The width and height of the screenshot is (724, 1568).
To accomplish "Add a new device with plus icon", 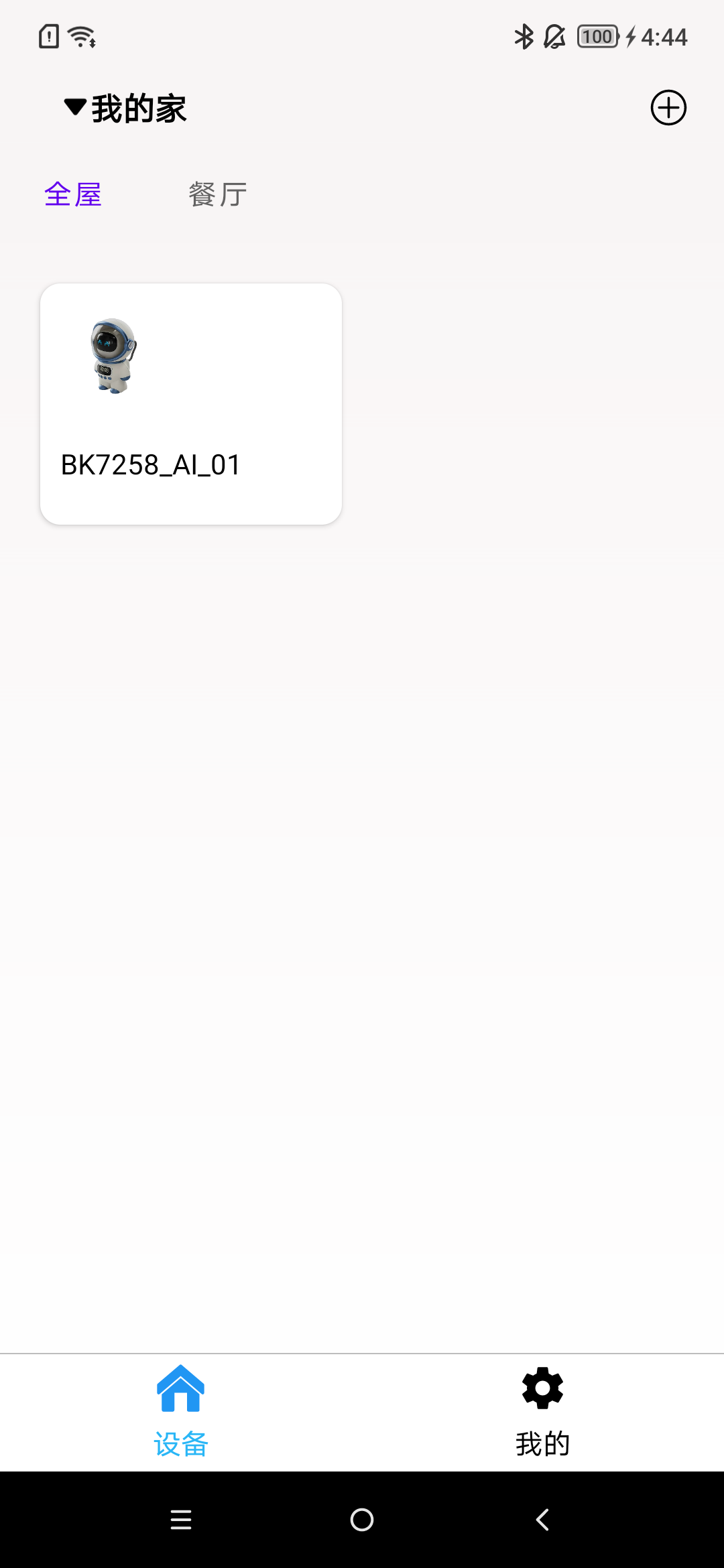I will tap(668, 108).
